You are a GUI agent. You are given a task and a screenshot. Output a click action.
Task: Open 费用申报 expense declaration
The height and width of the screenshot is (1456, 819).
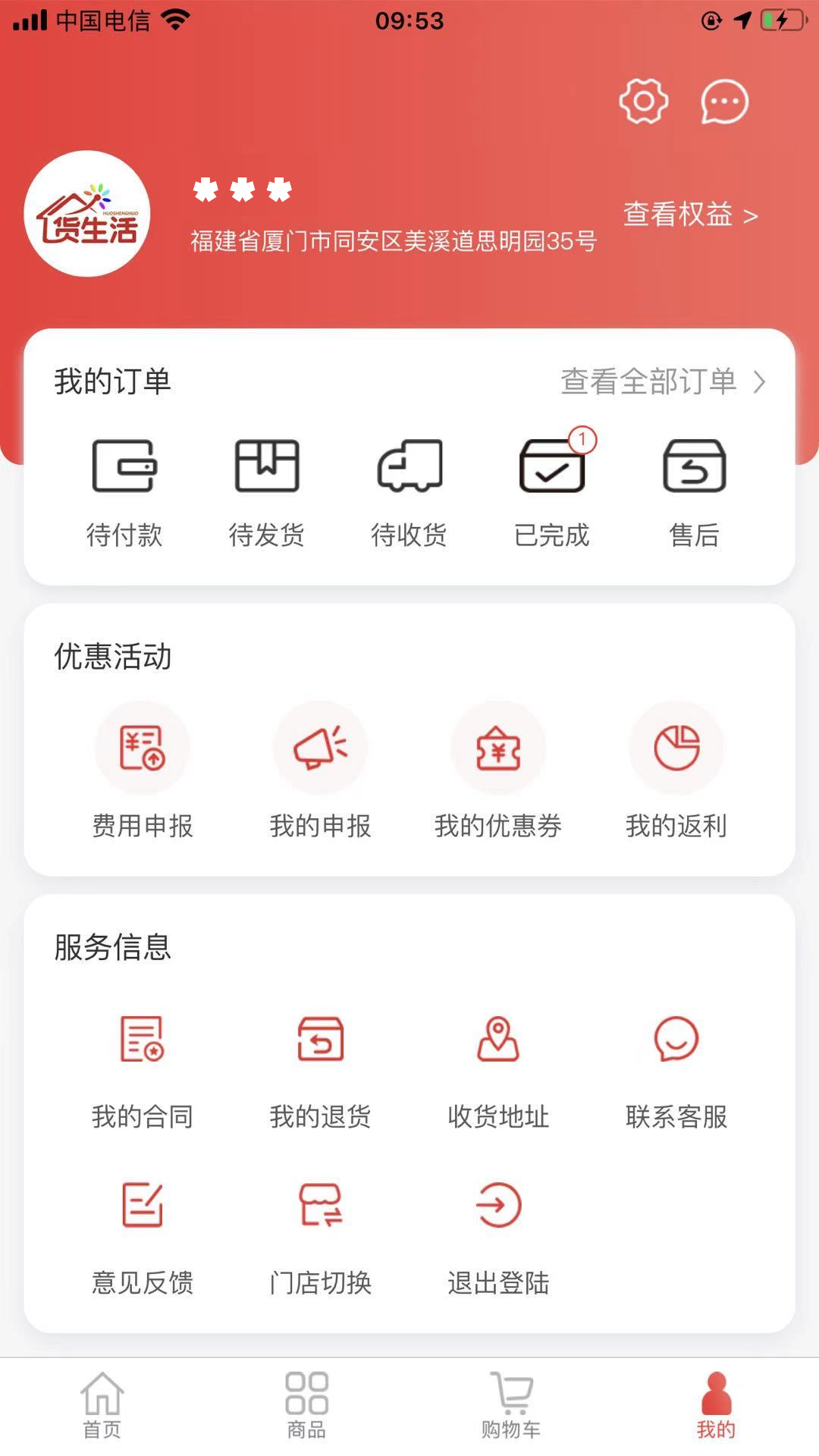click(143, 770)
